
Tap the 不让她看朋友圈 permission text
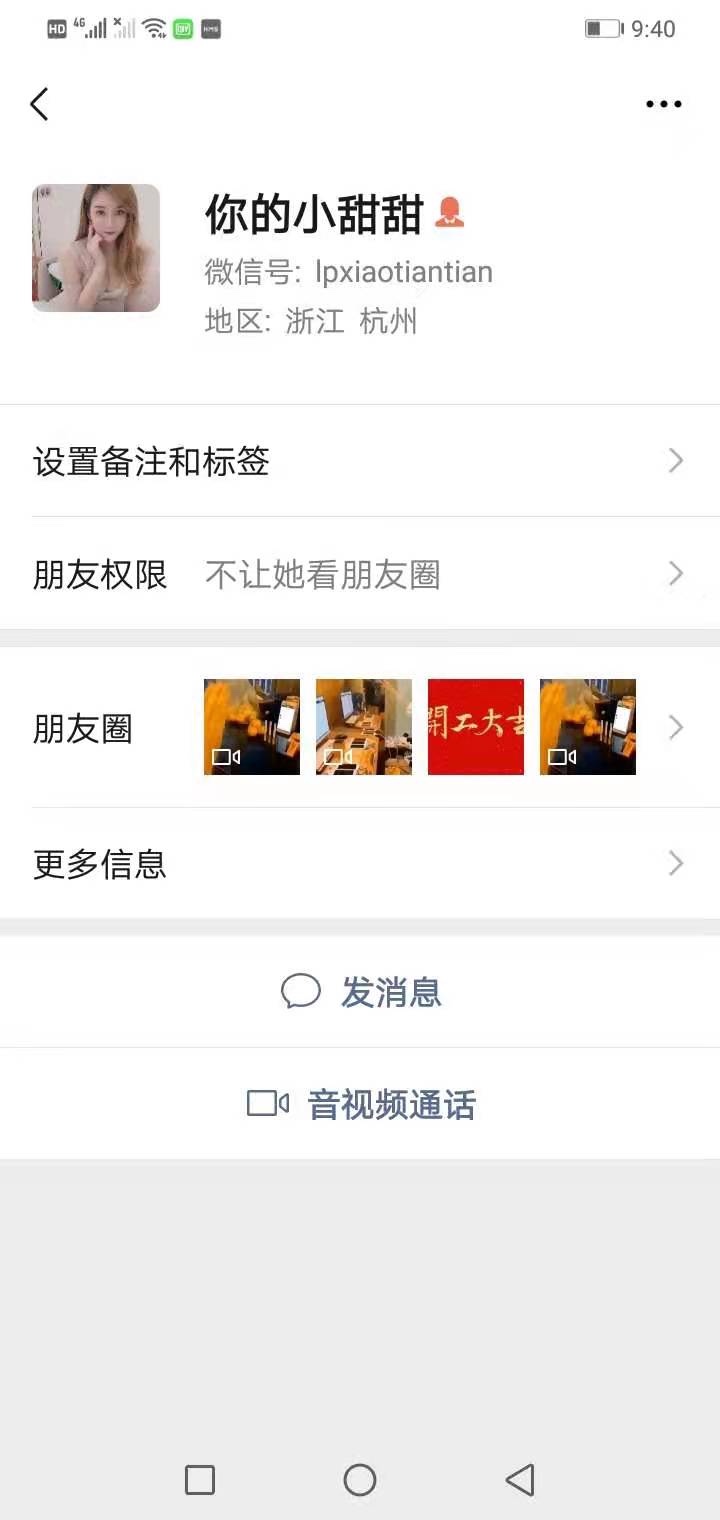tap(310, 574)
